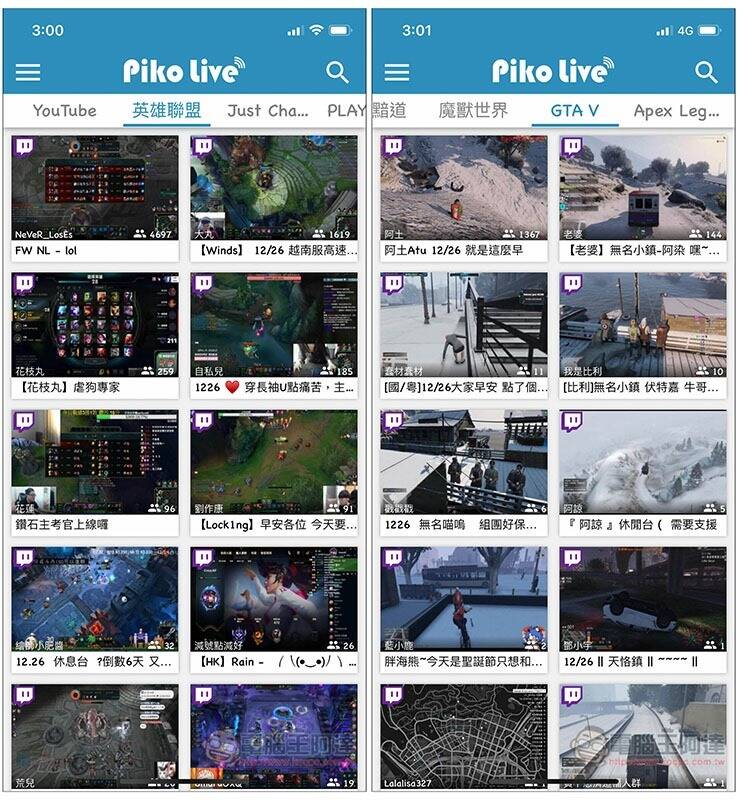Switch to the YouTube tab

pyautogui.click(x=64, y=111)
